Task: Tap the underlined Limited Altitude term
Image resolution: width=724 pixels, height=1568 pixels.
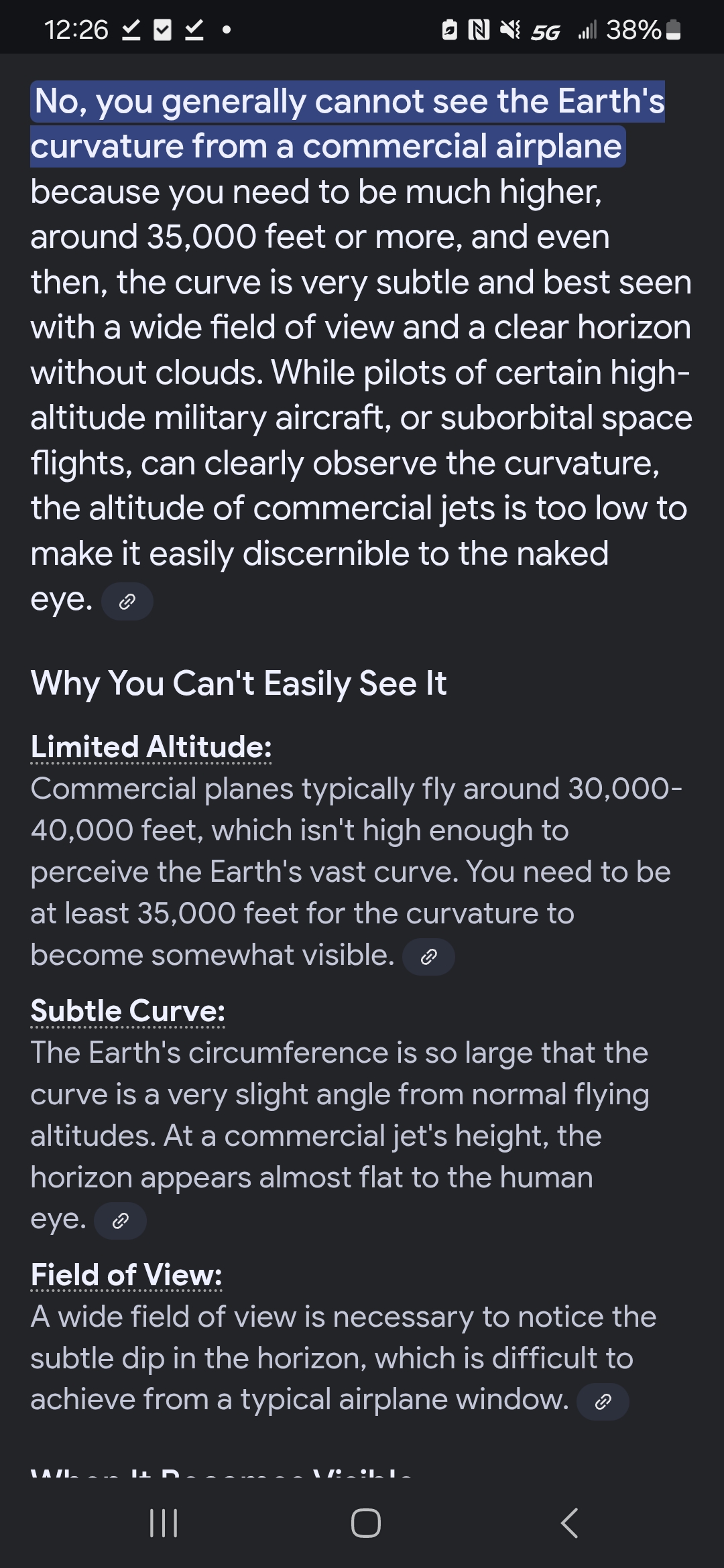Action: [x=151, y=746]
